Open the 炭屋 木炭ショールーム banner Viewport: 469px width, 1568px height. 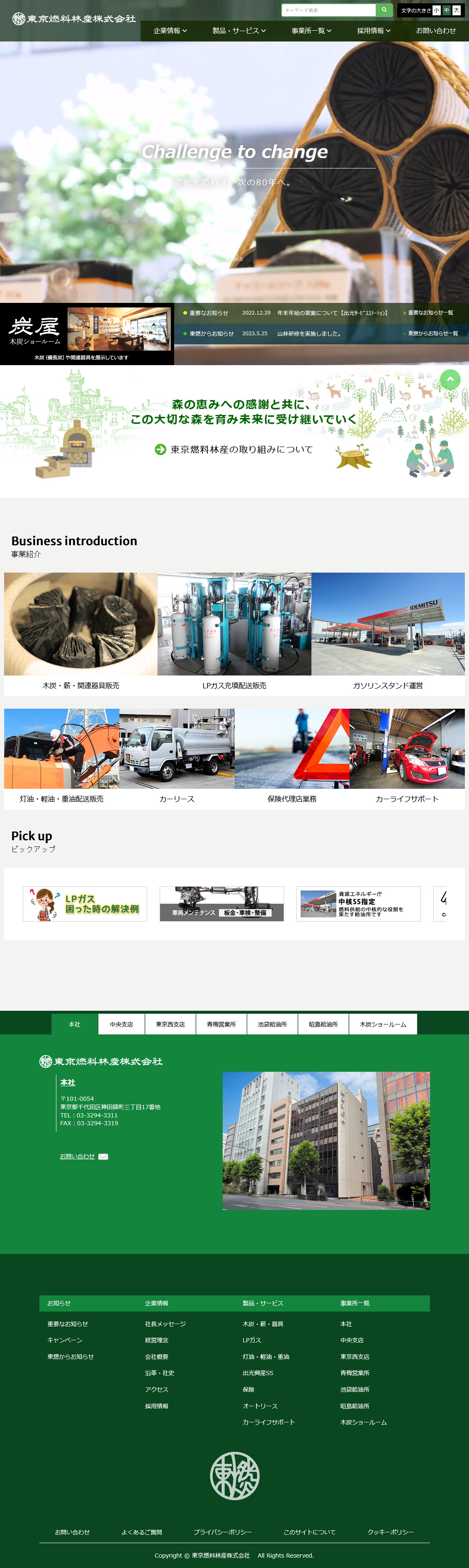coord(87,334)
